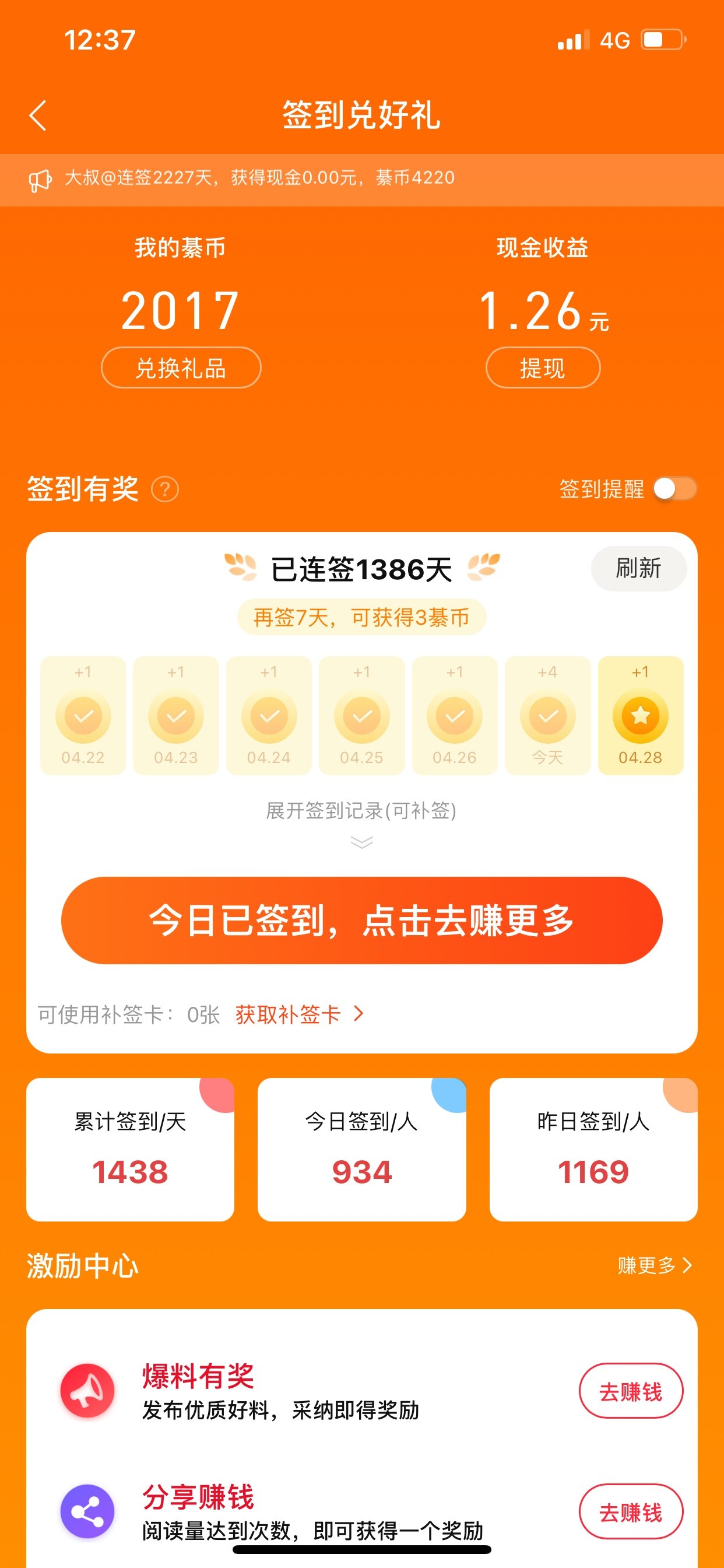Screen dimensions: 724x1568
Task: Open the 获取补签卡 link
Action: (x=299, y=1014)
